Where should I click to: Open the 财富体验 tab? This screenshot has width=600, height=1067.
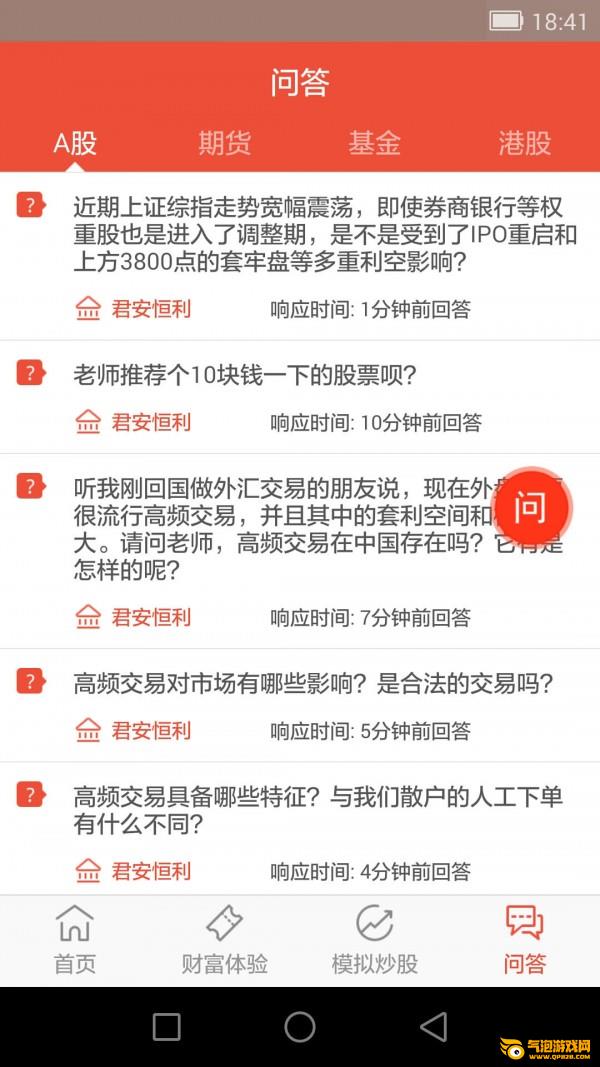225,940
